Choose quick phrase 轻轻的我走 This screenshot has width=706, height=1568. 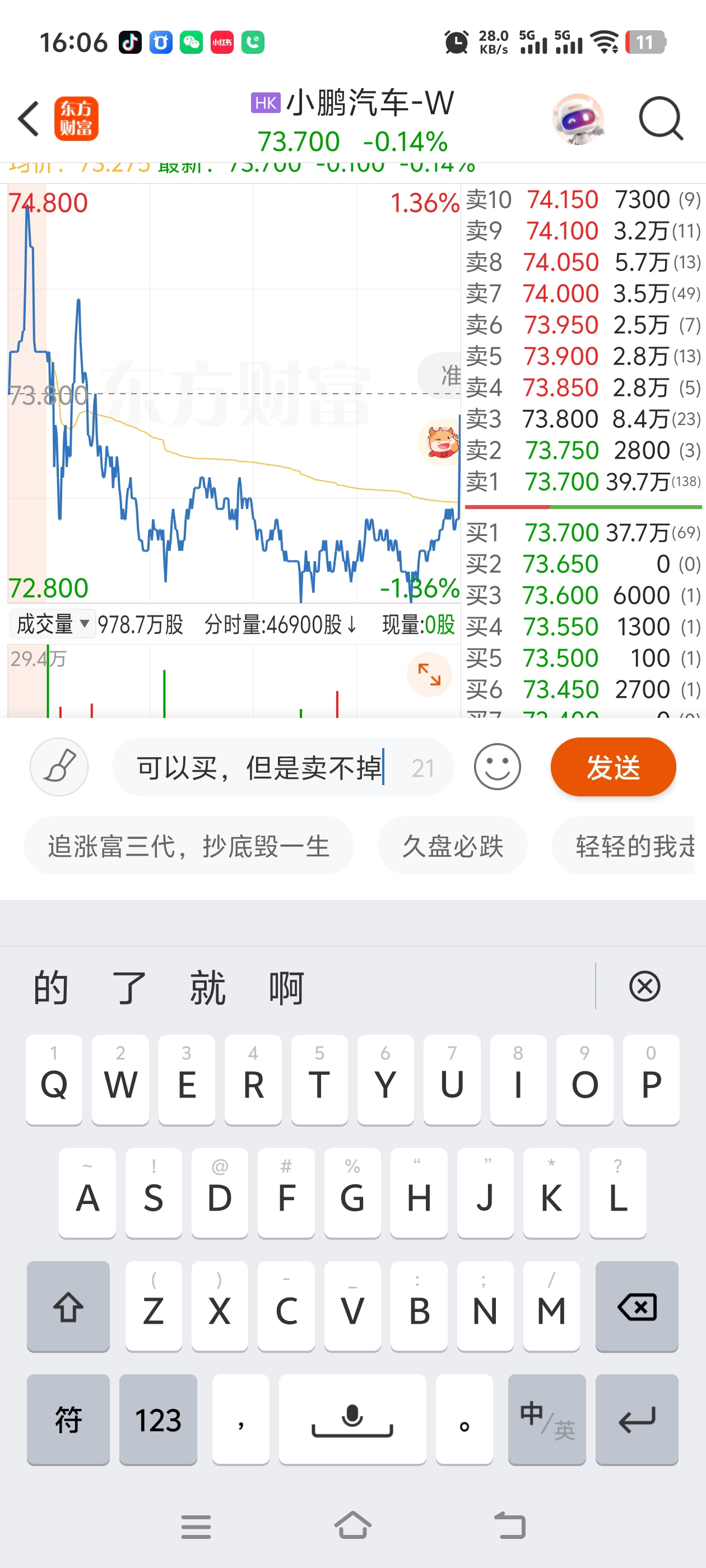pos(634,846)
